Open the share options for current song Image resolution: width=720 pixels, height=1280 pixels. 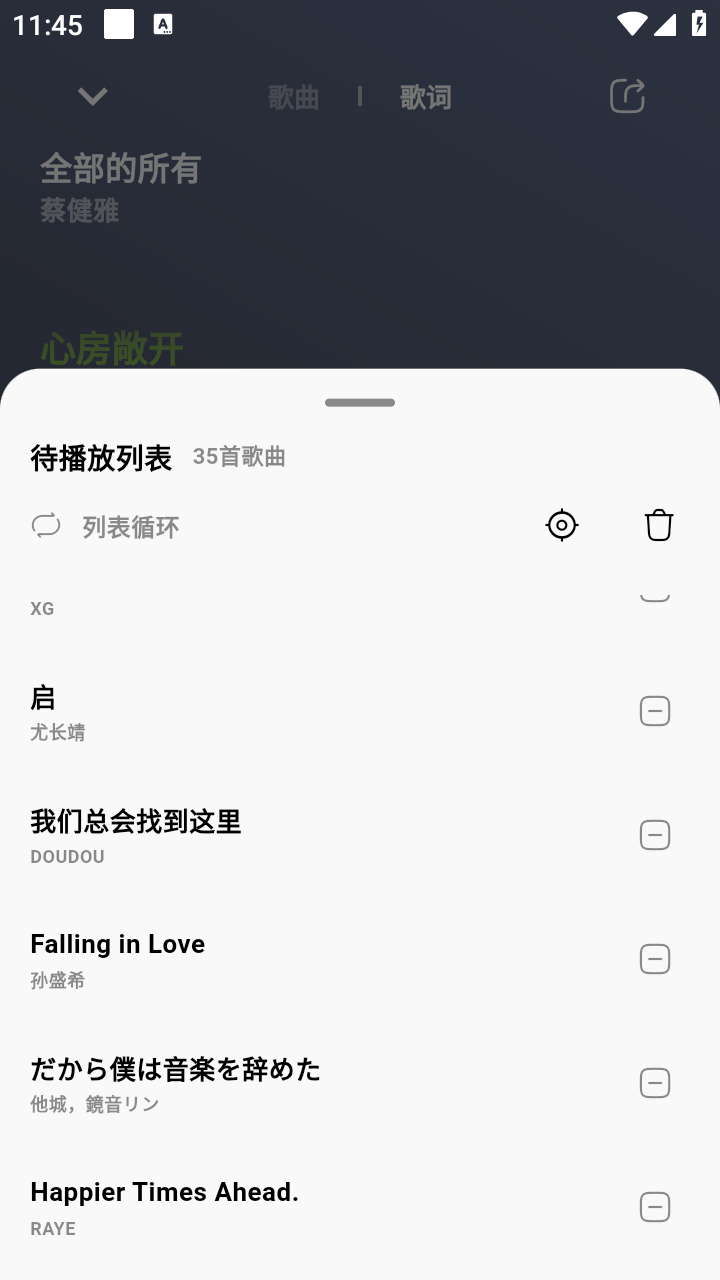coord(626,95)
